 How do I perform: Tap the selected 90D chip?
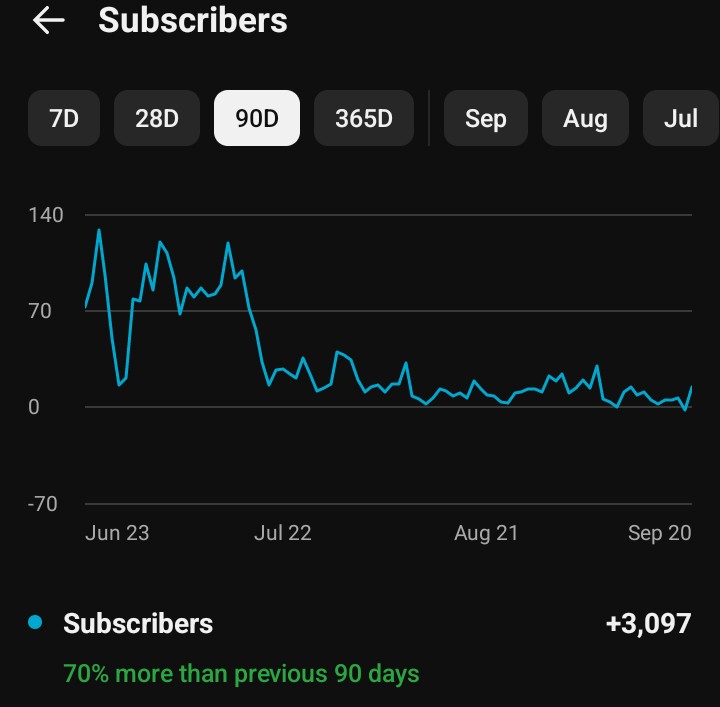pos(257,118)
